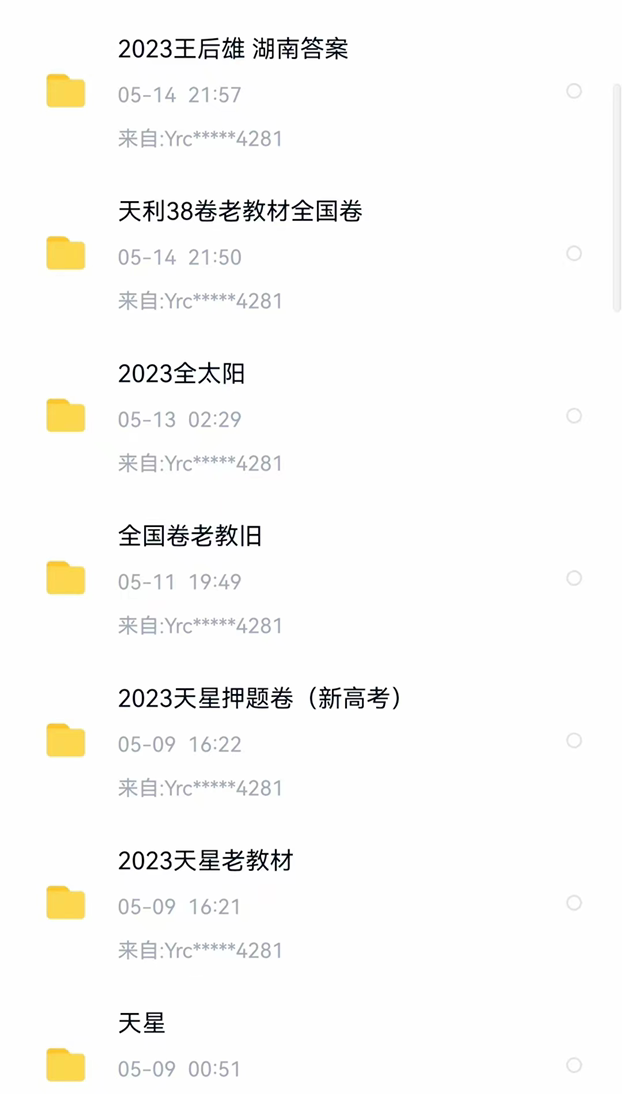The image size is (622, 1094).
Task: Open the 2023天星老教材 folder
Action: click(x=205, y=861)
